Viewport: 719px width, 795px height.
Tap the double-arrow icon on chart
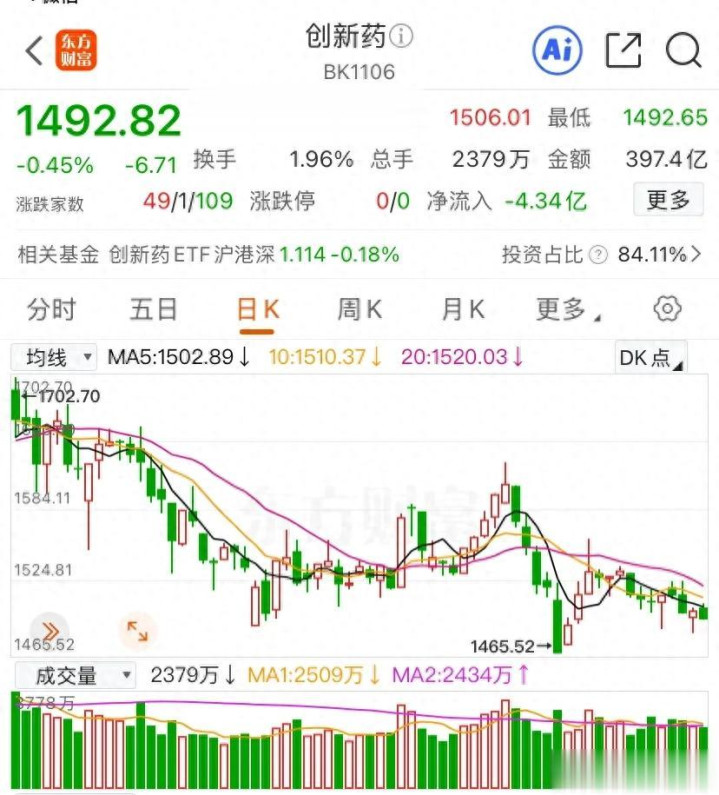point(49,630)
